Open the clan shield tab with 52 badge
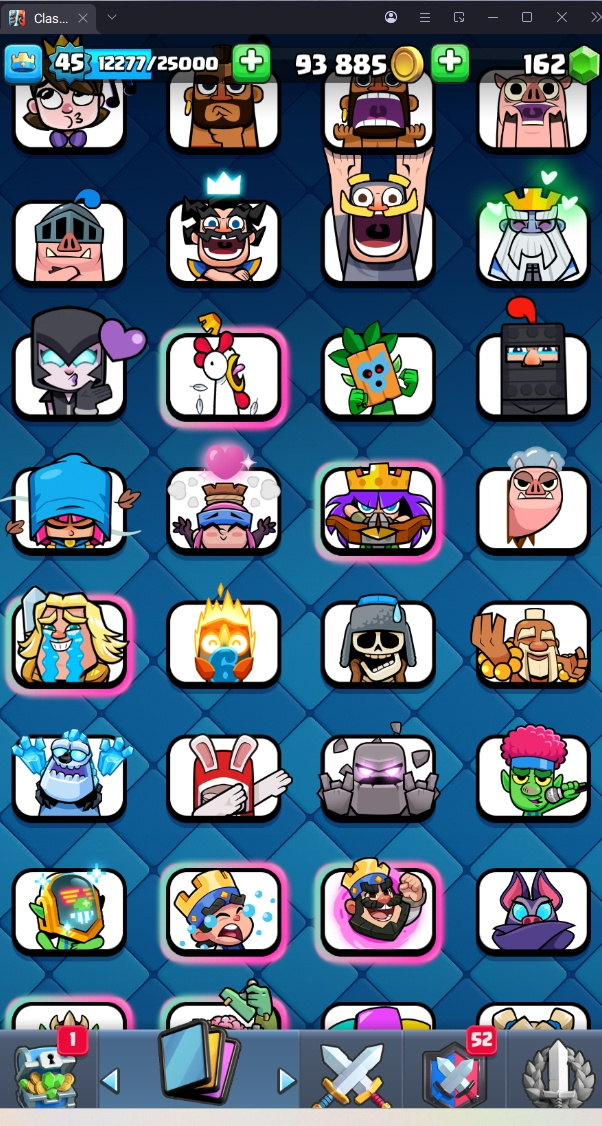Viewport: 602px width, 1126px height. [x=455, y=1072]
